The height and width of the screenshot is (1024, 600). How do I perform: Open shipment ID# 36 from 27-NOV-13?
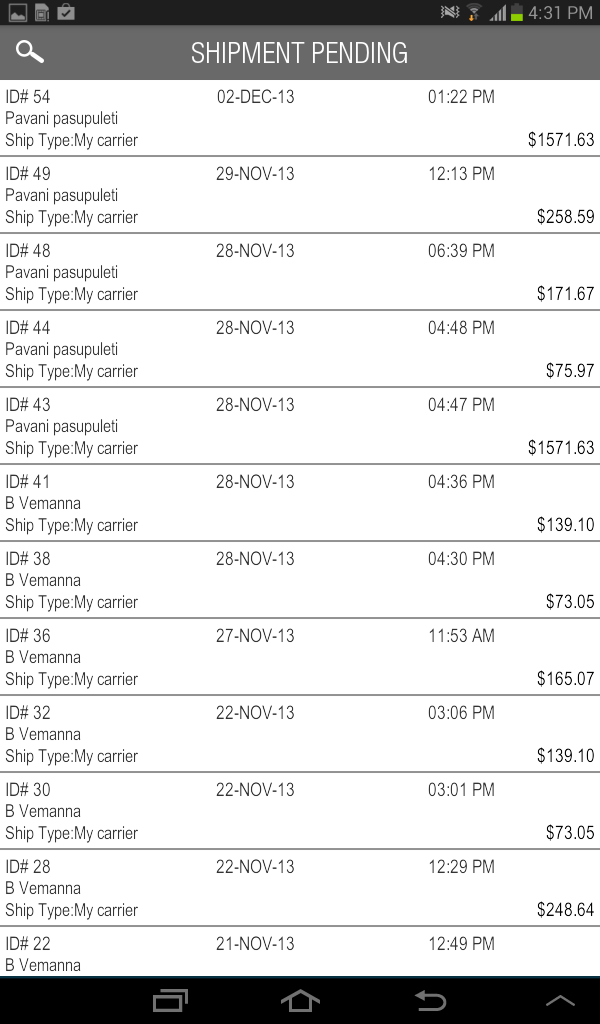(300, 658)
